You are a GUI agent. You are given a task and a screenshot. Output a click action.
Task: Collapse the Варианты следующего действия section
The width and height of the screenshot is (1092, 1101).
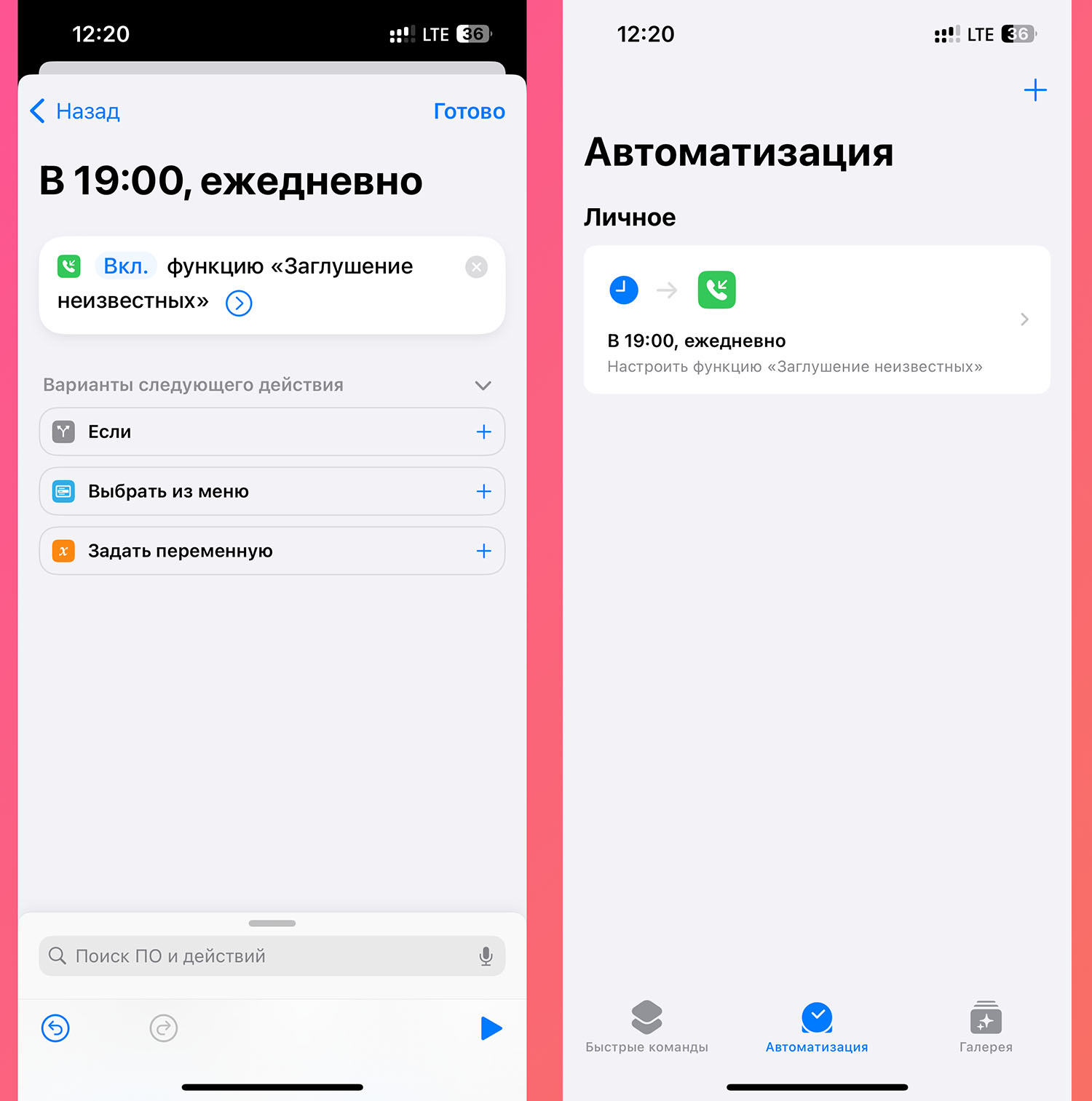[483, 385]
